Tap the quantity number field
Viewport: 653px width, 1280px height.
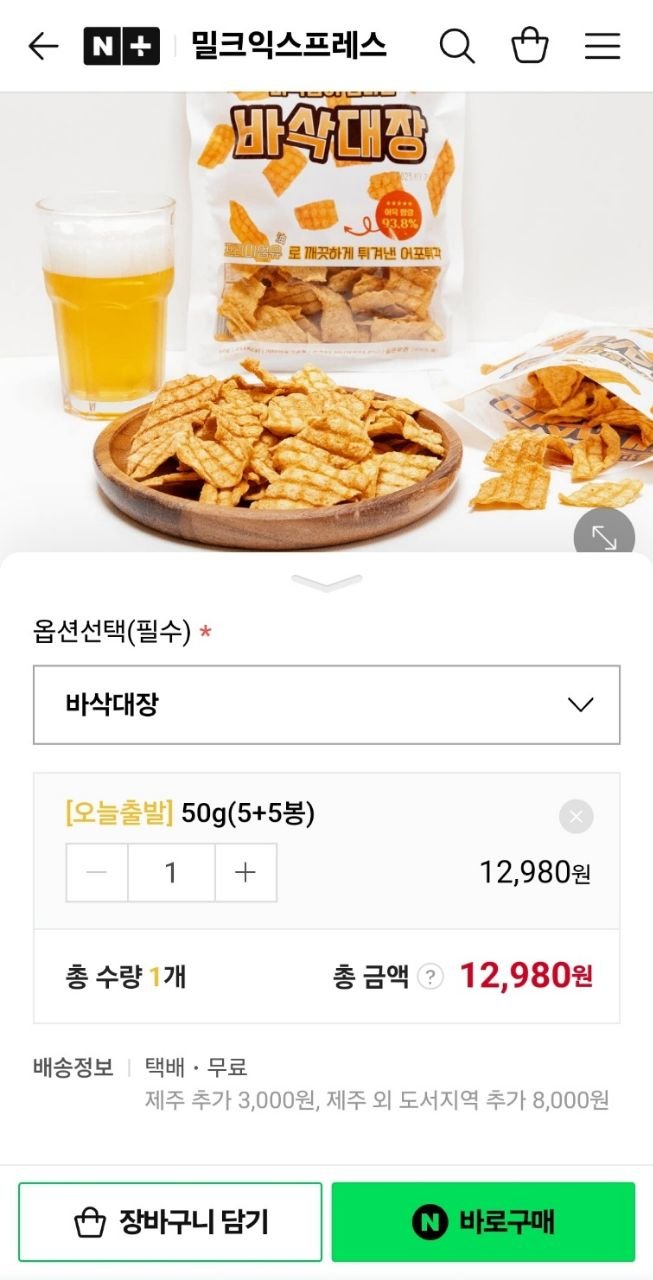click(x=171, y=873)
